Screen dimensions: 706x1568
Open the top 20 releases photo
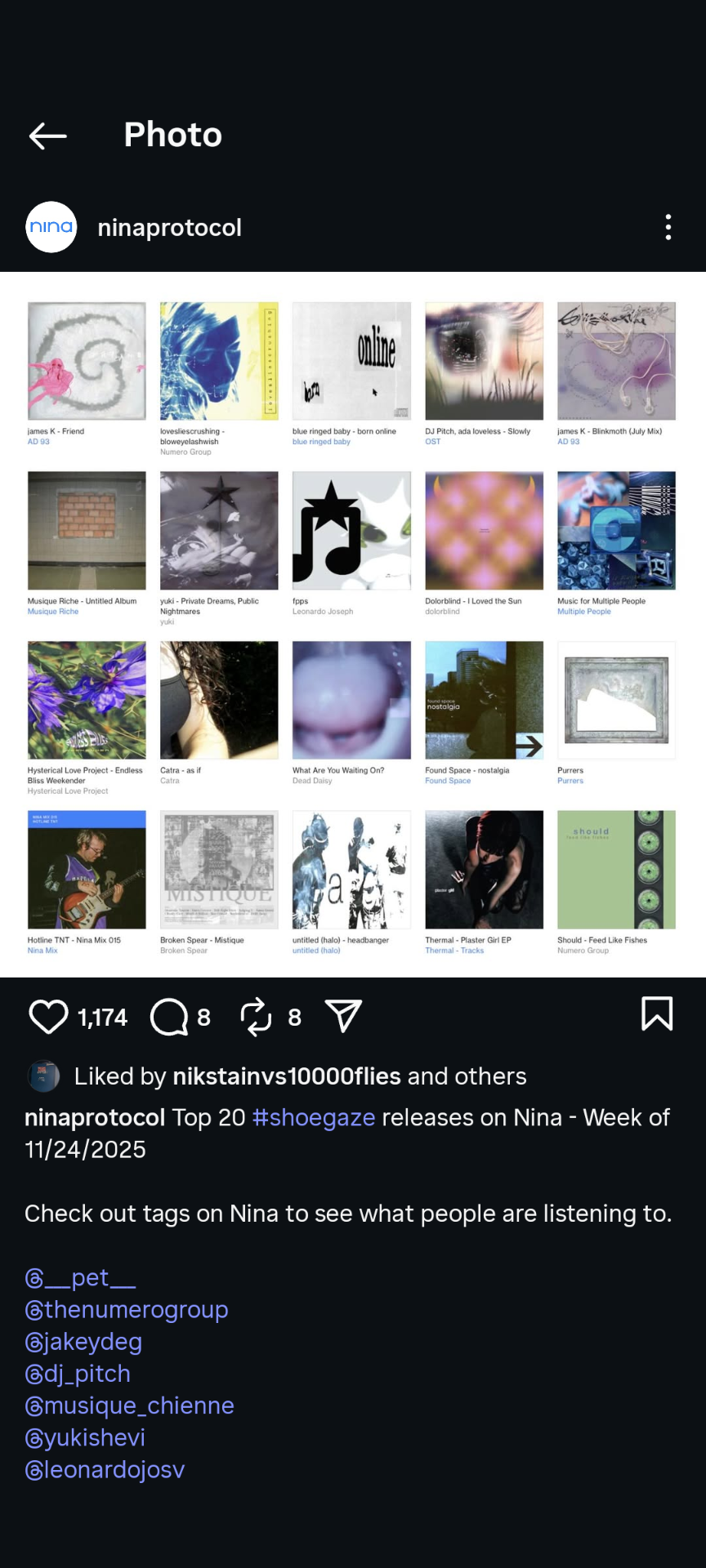coord(352,625)
